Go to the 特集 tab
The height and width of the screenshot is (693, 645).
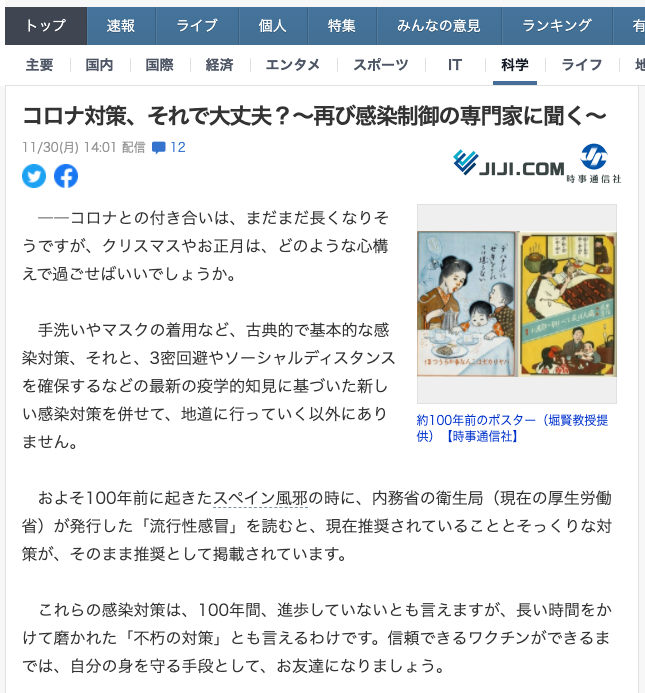[x=341, y=26]
